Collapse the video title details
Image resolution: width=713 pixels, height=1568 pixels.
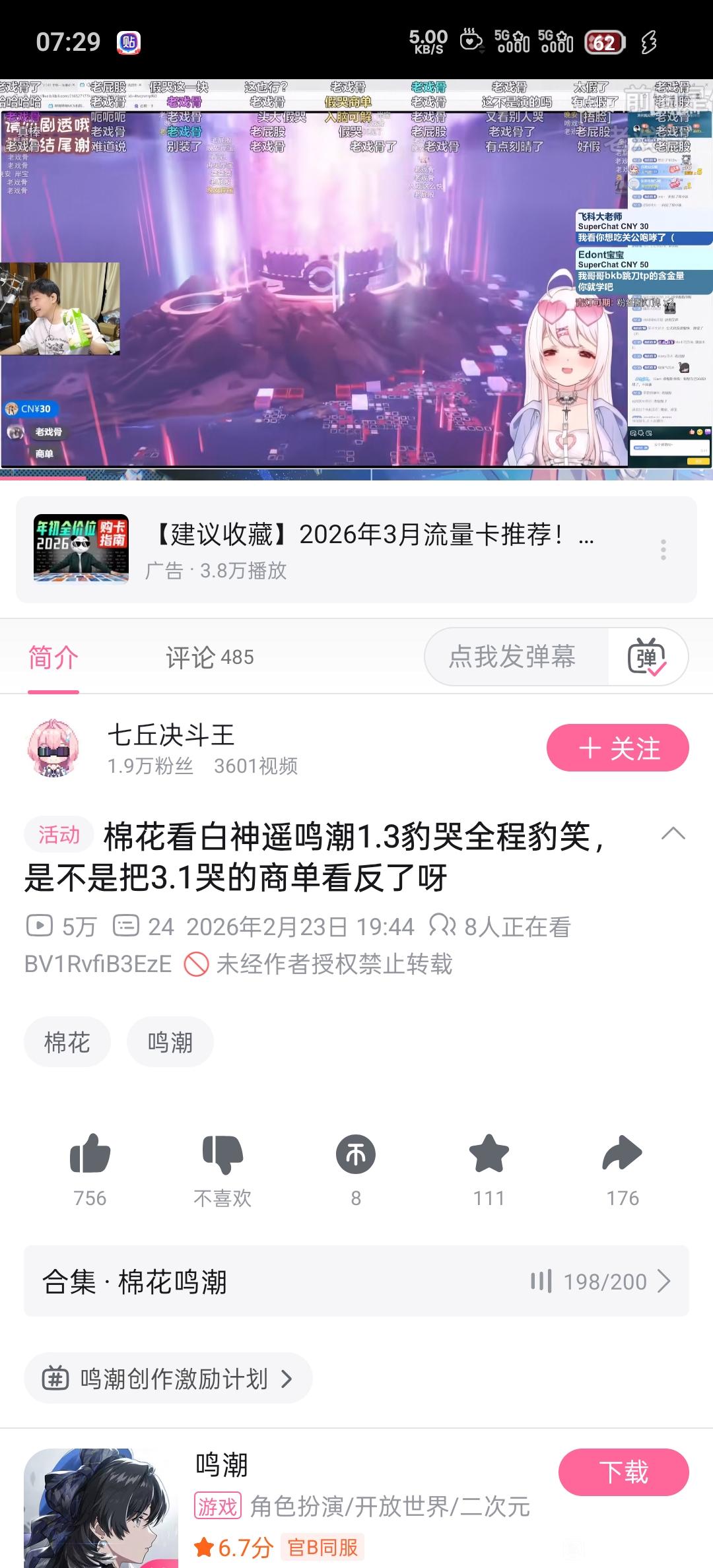pos(673,833)
